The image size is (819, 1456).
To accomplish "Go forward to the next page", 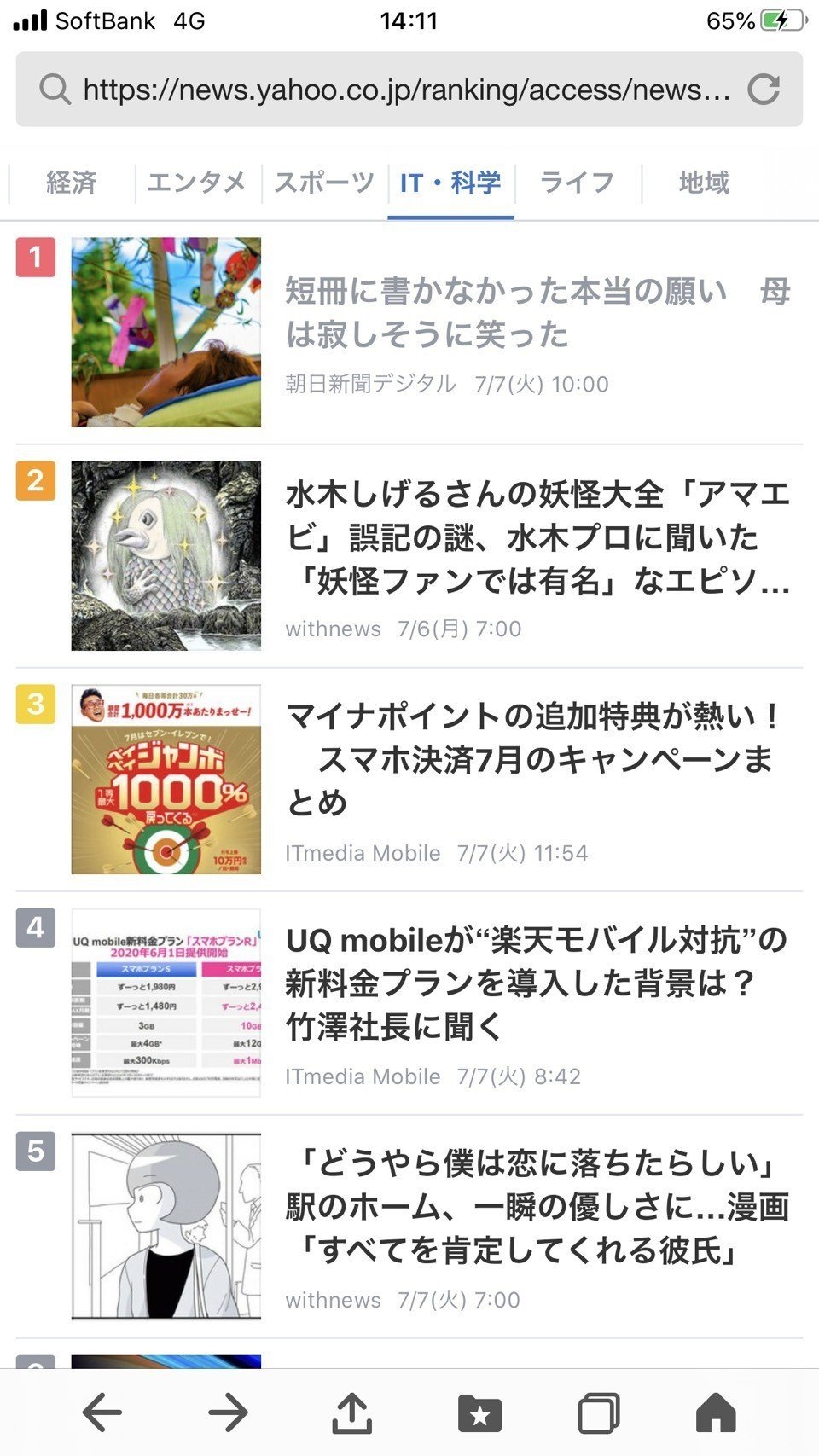I will (x=227, y=1412).
